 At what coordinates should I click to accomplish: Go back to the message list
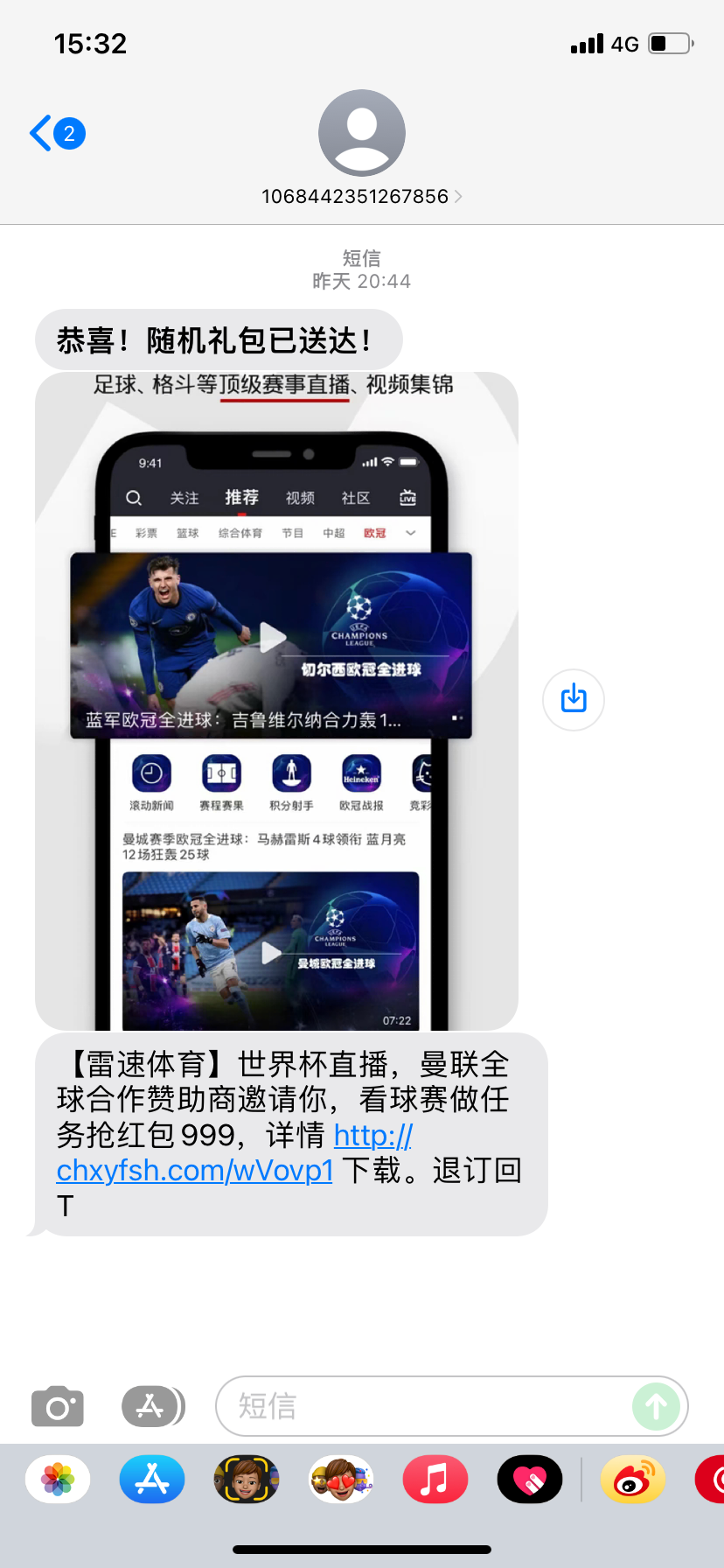55,134
